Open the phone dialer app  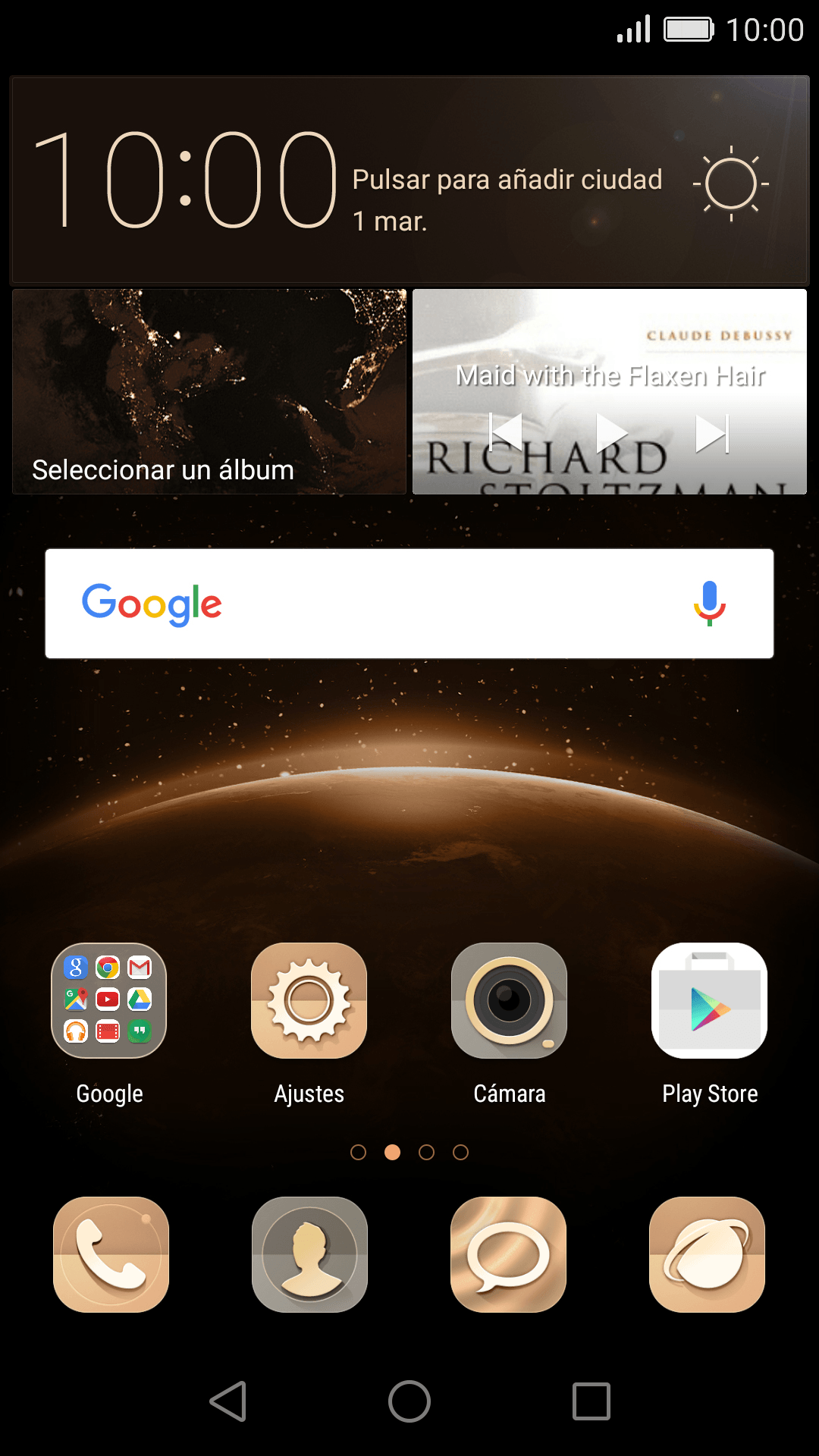click(111, 1255)
